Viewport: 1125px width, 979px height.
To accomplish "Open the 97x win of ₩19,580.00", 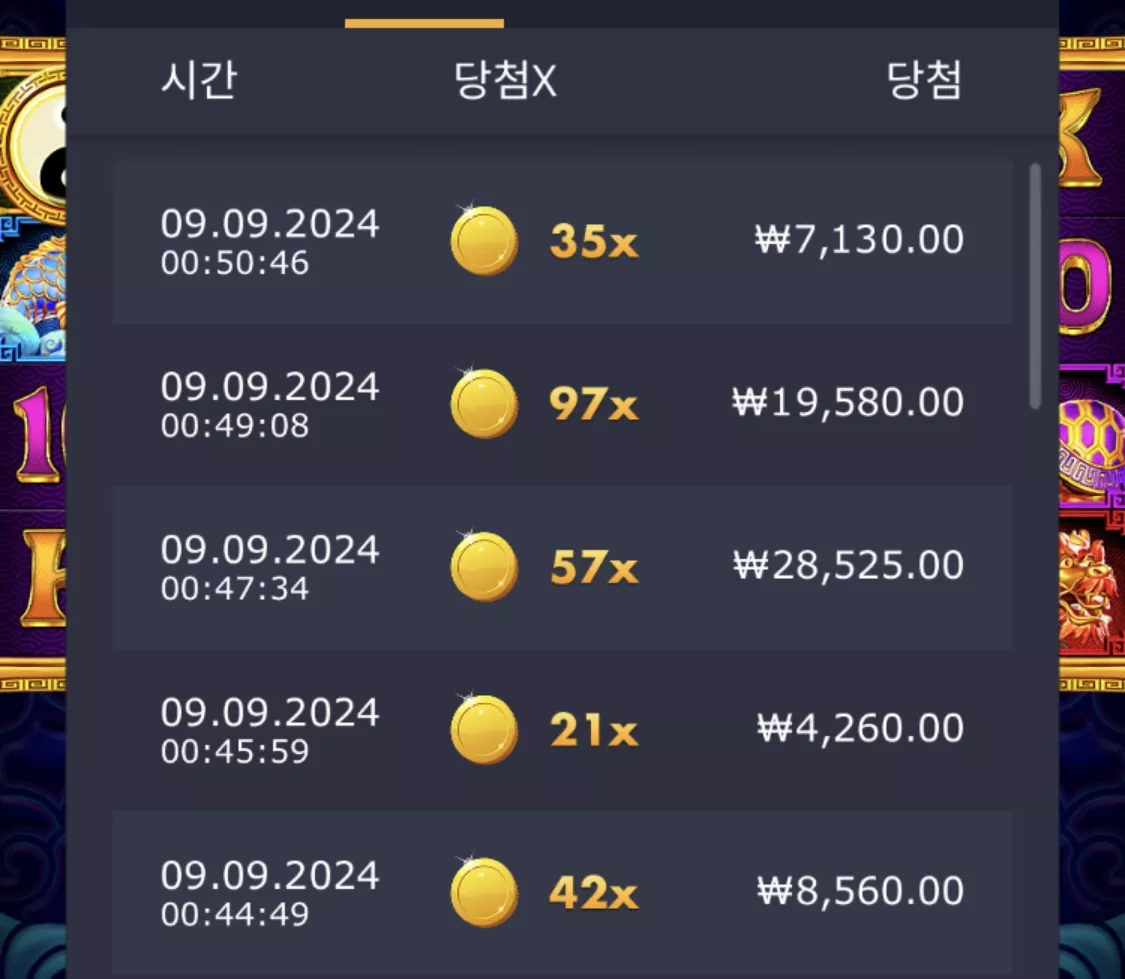I will [x=562, y=405].
